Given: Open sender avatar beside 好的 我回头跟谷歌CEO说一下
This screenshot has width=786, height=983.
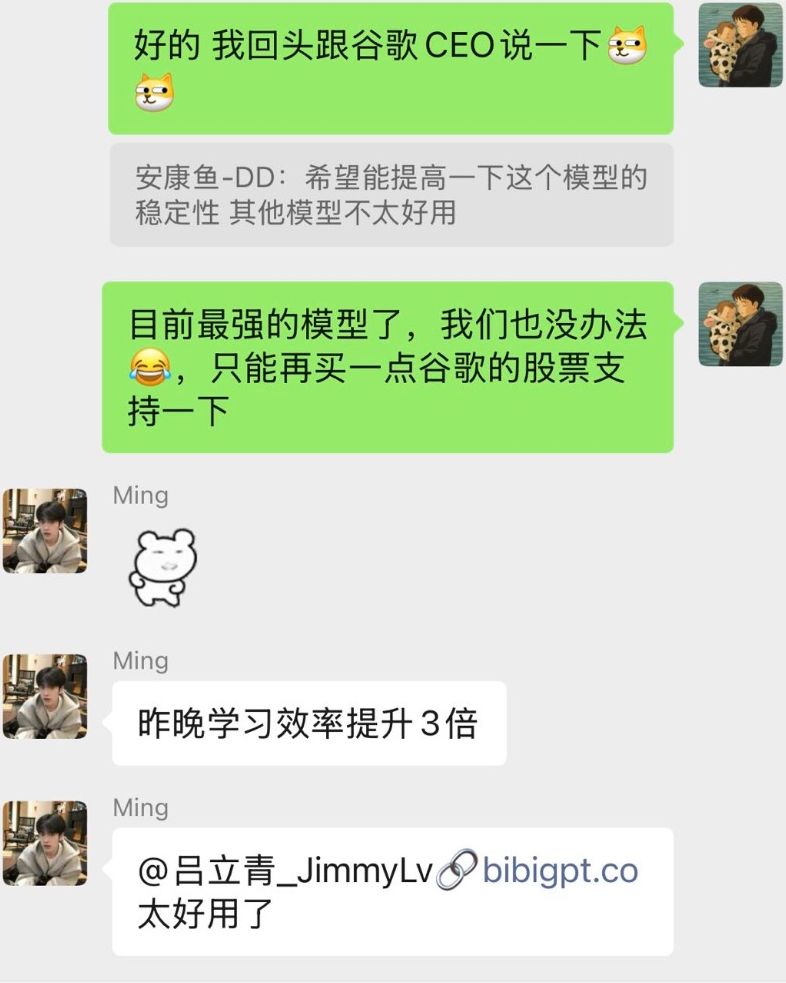Looking at the screenshot, I should point(740,45).
